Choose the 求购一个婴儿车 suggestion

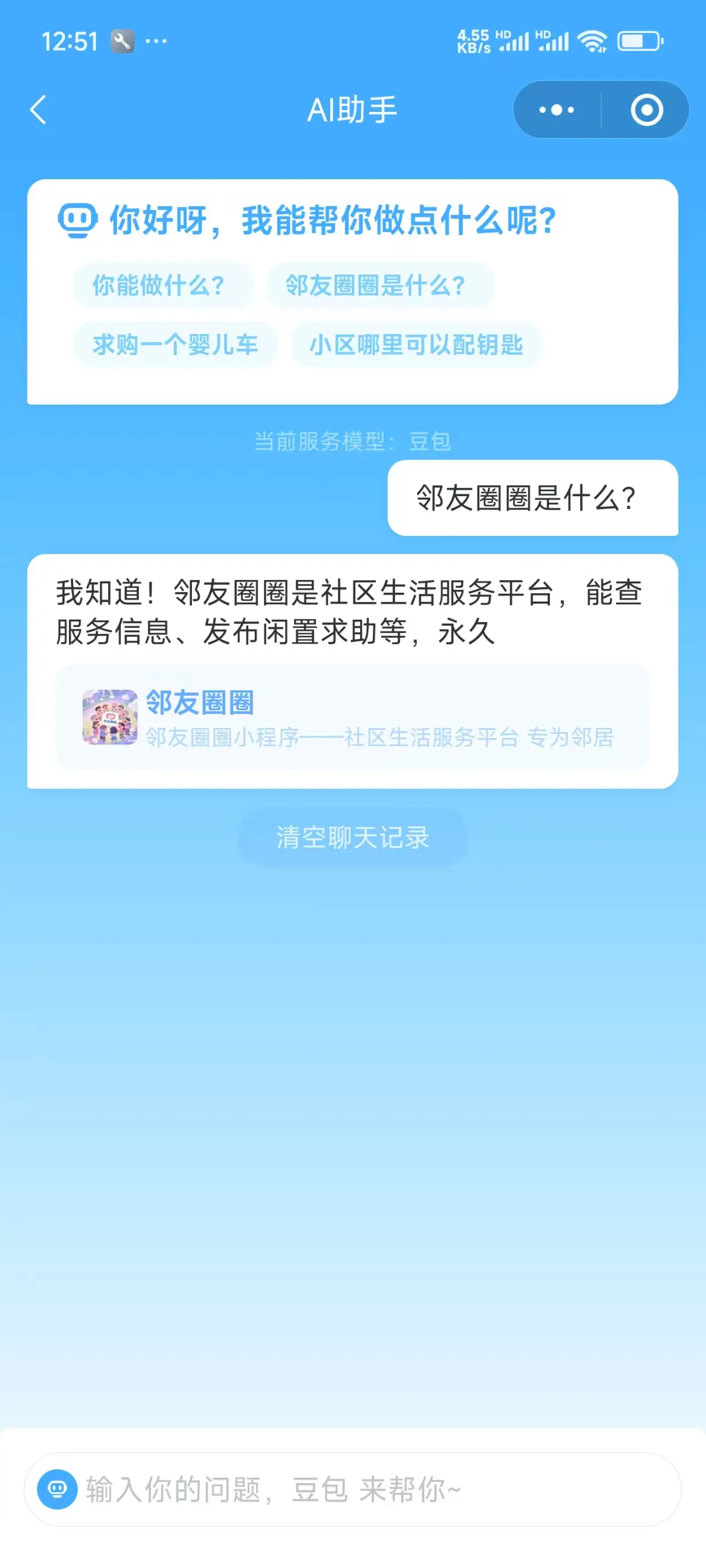pyautogui.click(x=175, y=345)
